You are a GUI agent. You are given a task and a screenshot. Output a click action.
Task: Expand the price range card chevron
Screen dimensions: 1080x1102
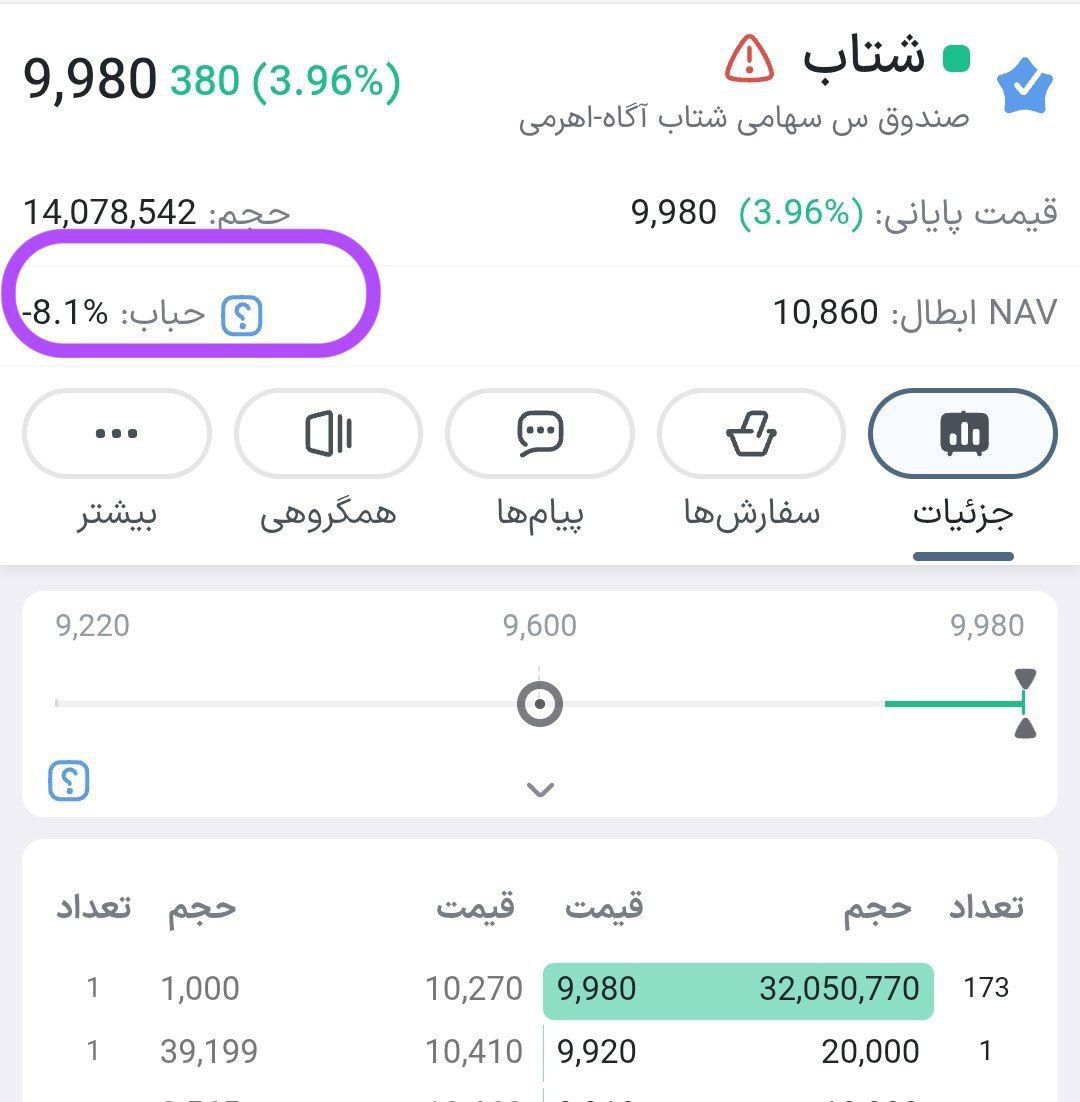pyautogui.click(x=540, y=790)
